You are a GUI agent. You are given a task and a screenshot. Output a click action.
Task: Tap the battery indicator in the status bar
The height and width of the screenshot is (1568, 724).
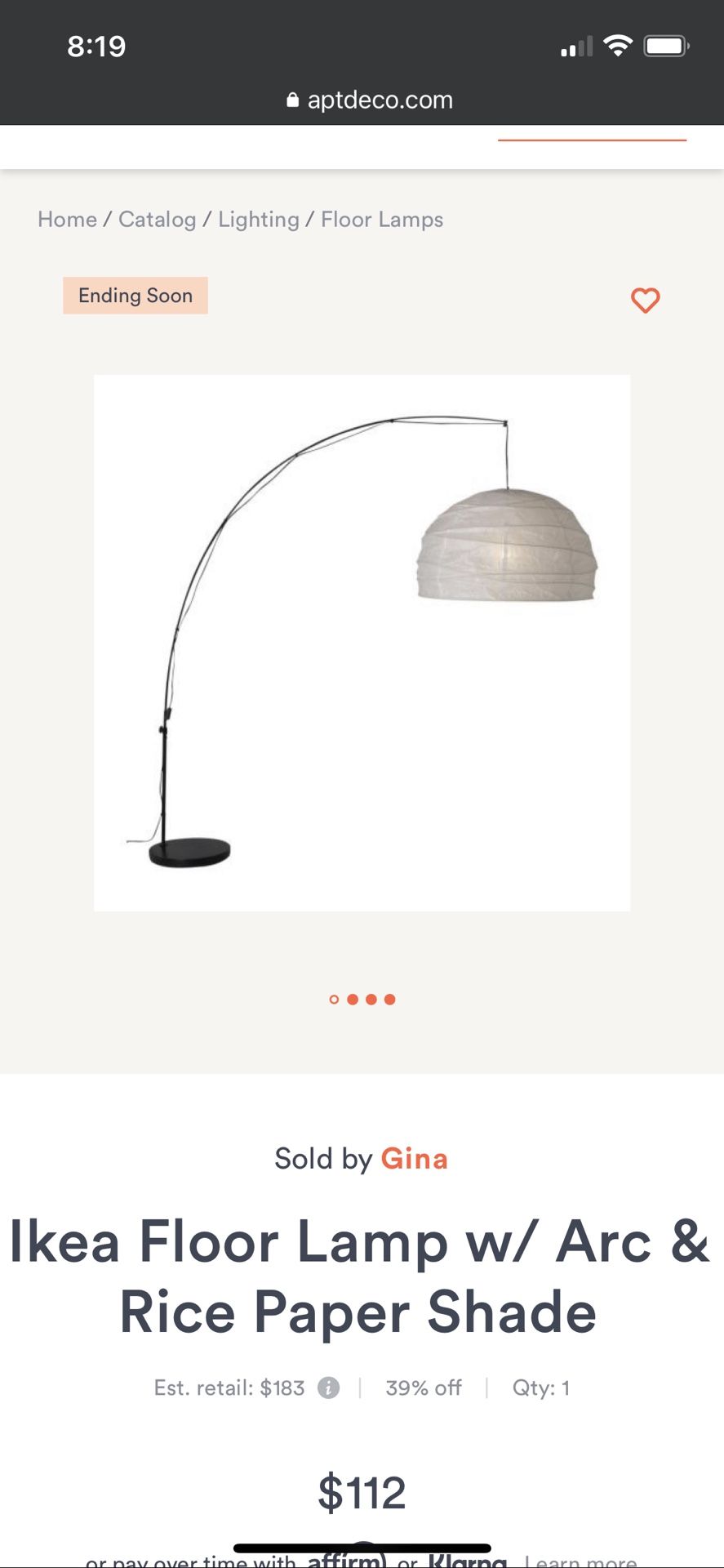point(666,46)
